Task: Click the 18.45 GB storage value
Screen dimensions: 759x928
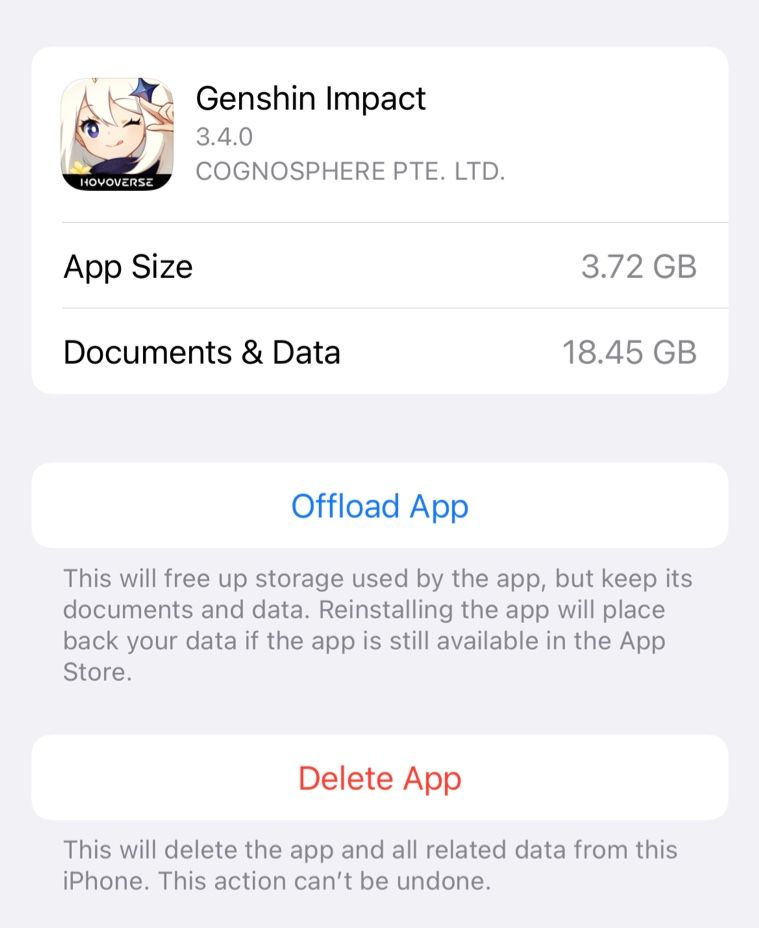Action: [631, 352]
